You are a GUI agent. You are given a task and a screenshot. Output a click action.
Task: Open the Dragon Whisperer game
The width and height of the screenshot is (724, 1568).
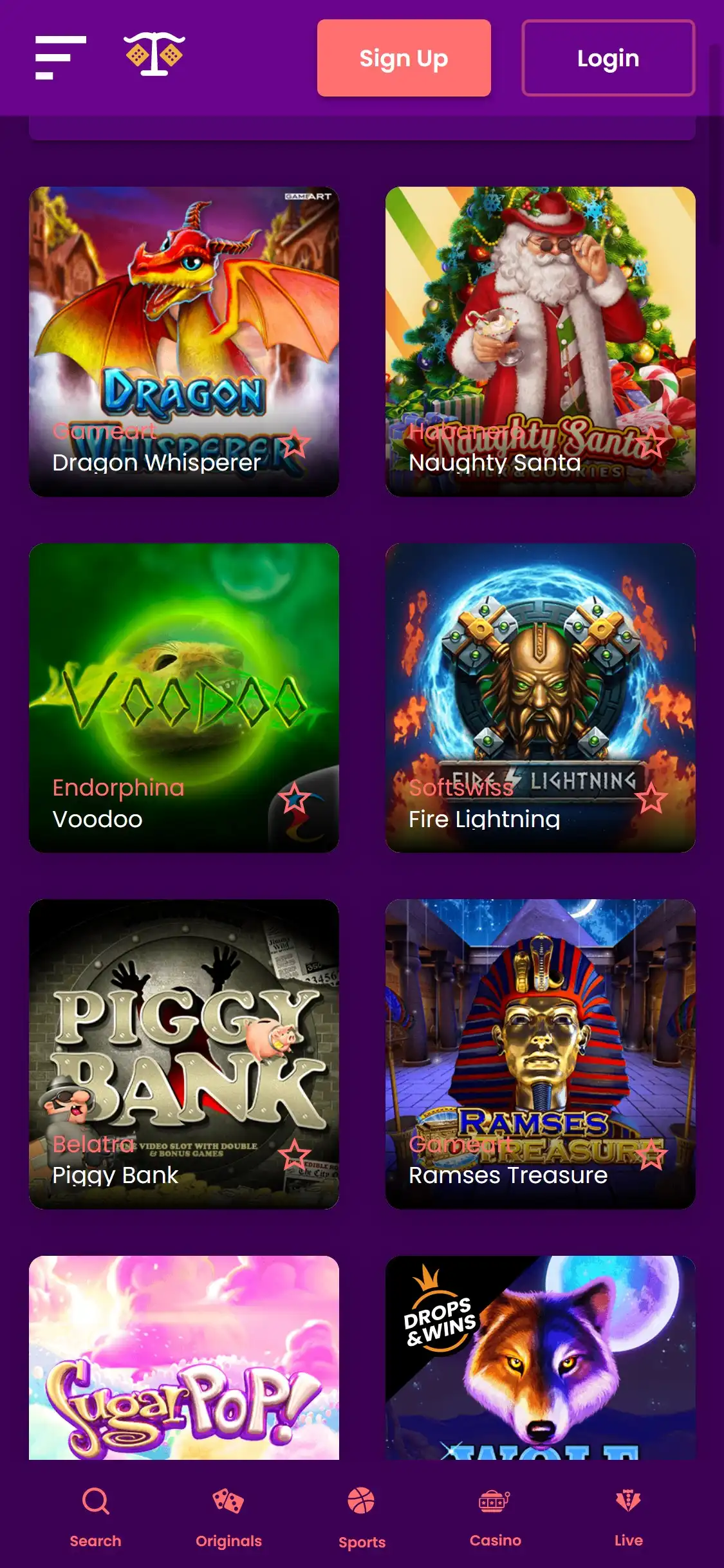[x=183, y=322]
